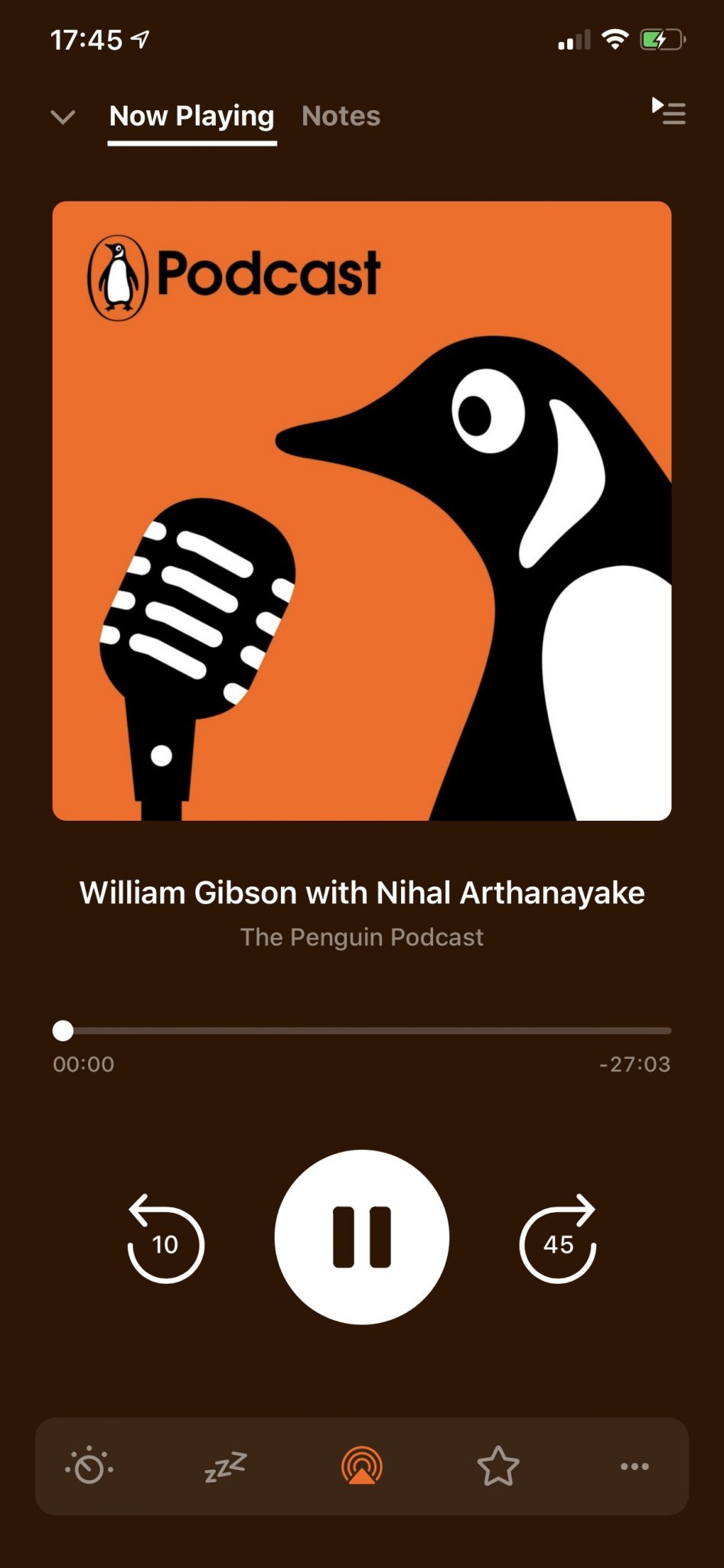The image size is (724, 1568).
Task: Open the Up Next queue icon
Action: 668,111
